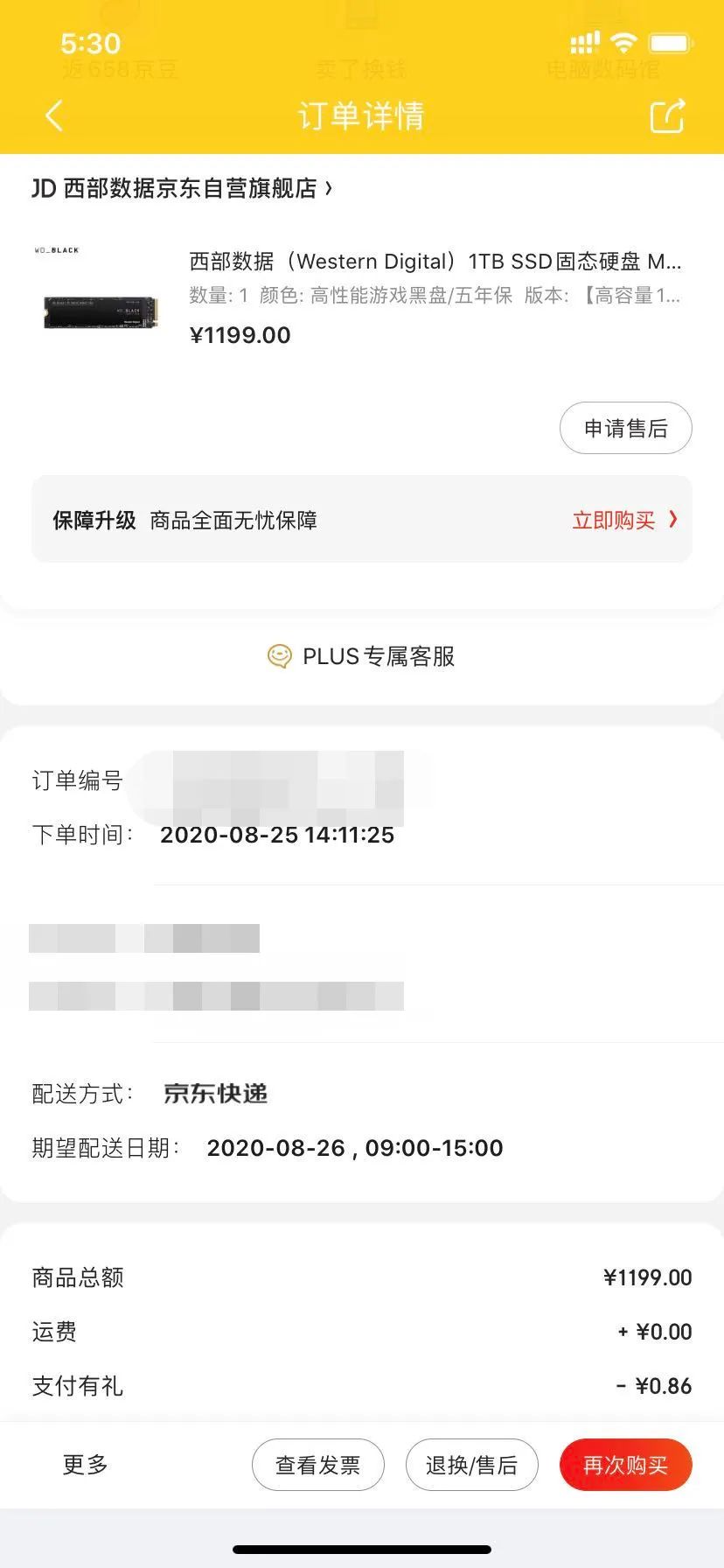Open the Western Digital 1TB SSD product
Viewport: 724px width, 1568px height.
pos(435,262)
